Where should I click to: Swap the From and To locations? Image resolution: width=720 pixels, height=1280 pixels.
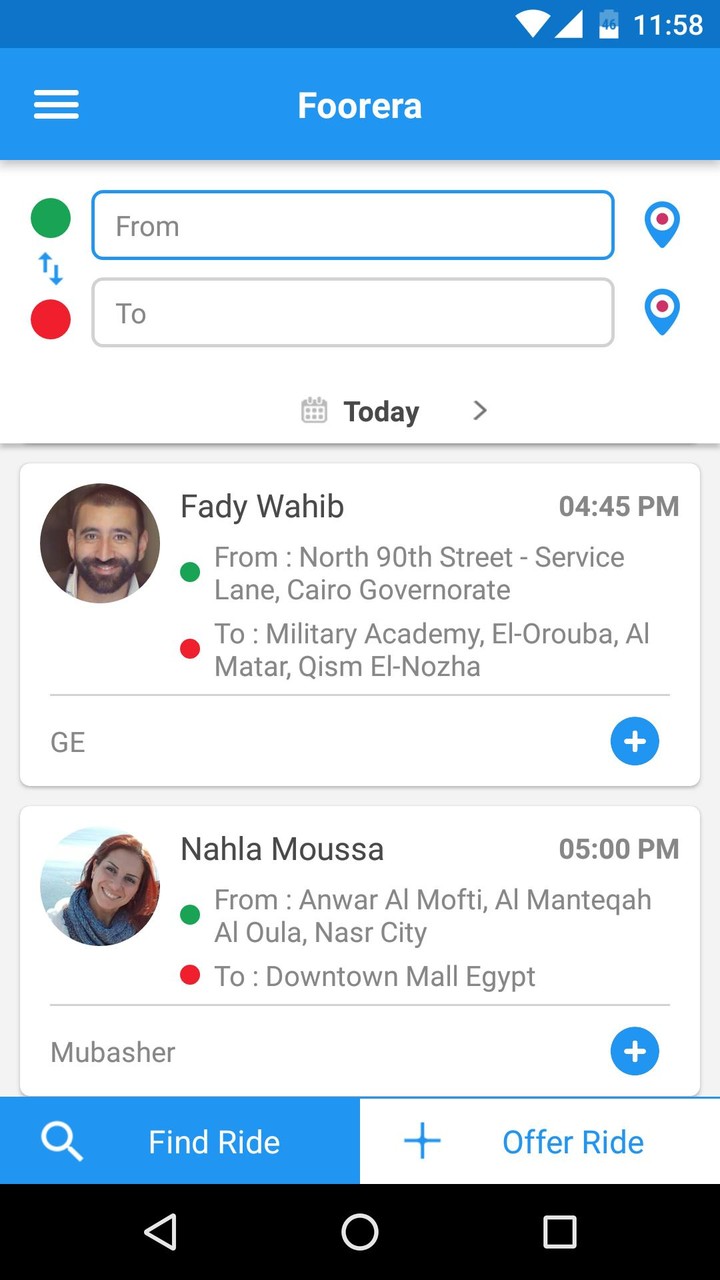50,268
